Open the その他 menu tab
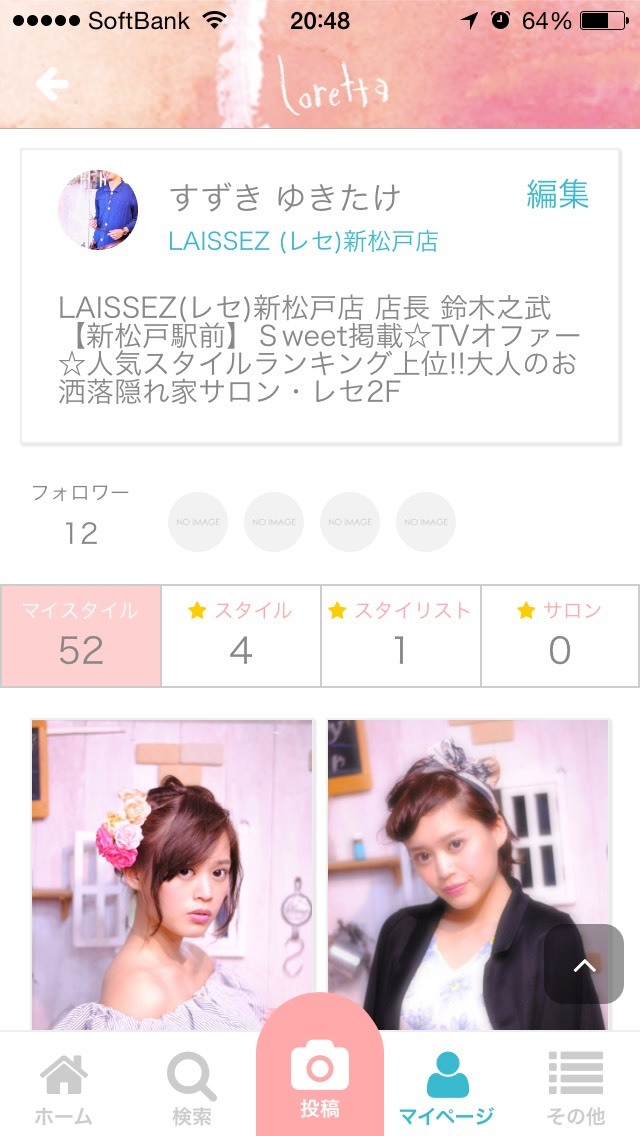This screenshot has height=1136, width=640. coord(576,1088)
